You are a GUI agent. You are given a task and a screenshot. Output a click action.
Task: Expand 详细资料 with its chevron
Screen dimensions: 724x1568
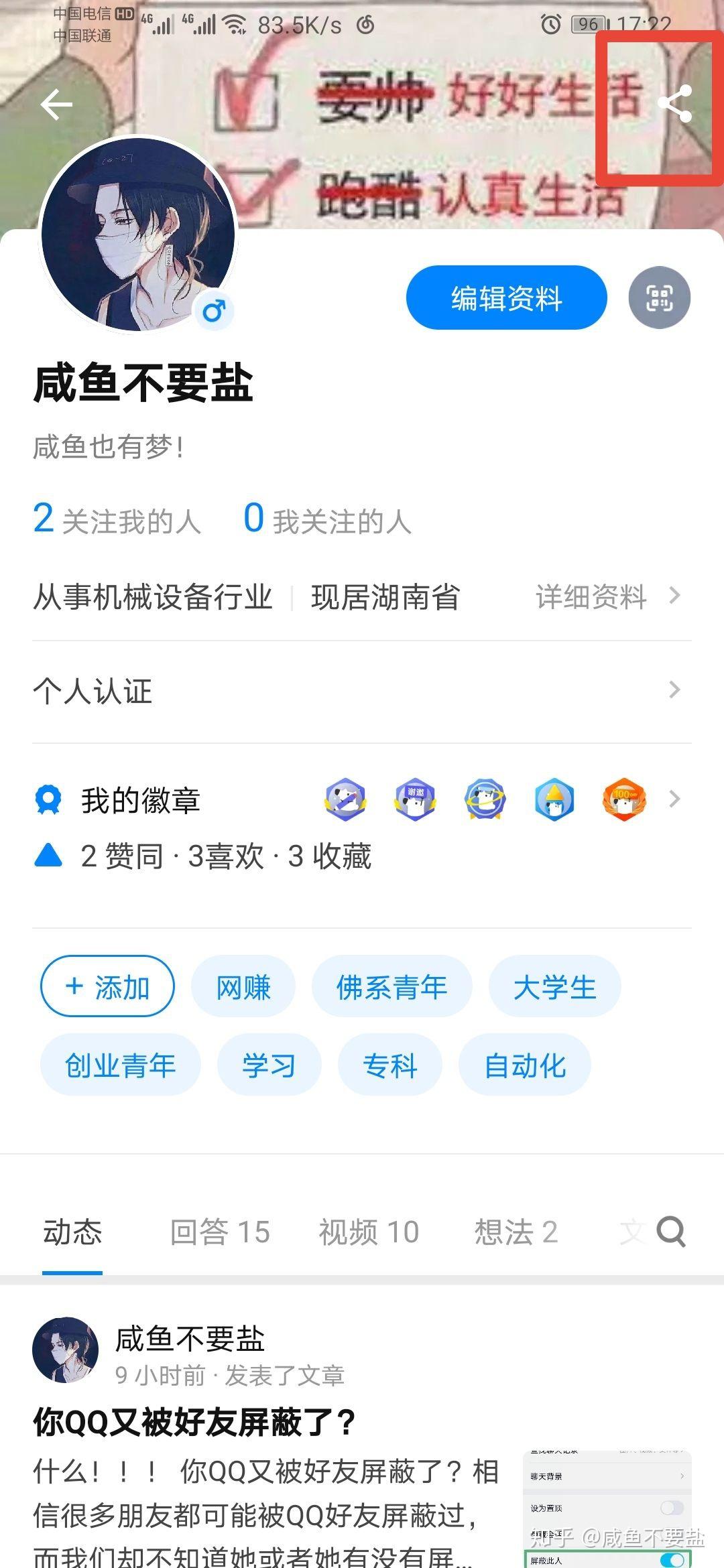pyautogui.click(x=673, y=597)
